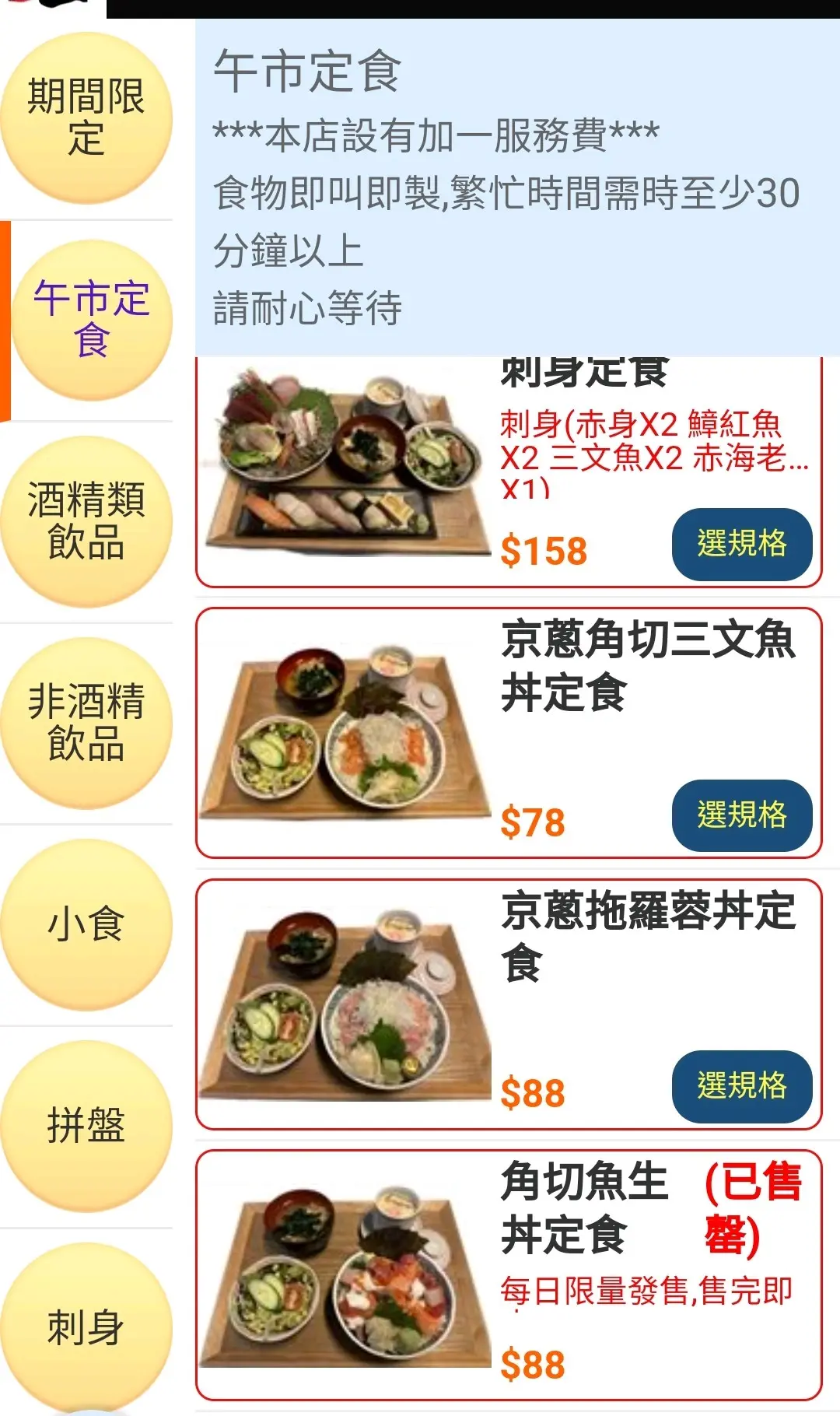Open the 拼盤 category
The image size is (840, 1416).
(x=86, y=1126)
